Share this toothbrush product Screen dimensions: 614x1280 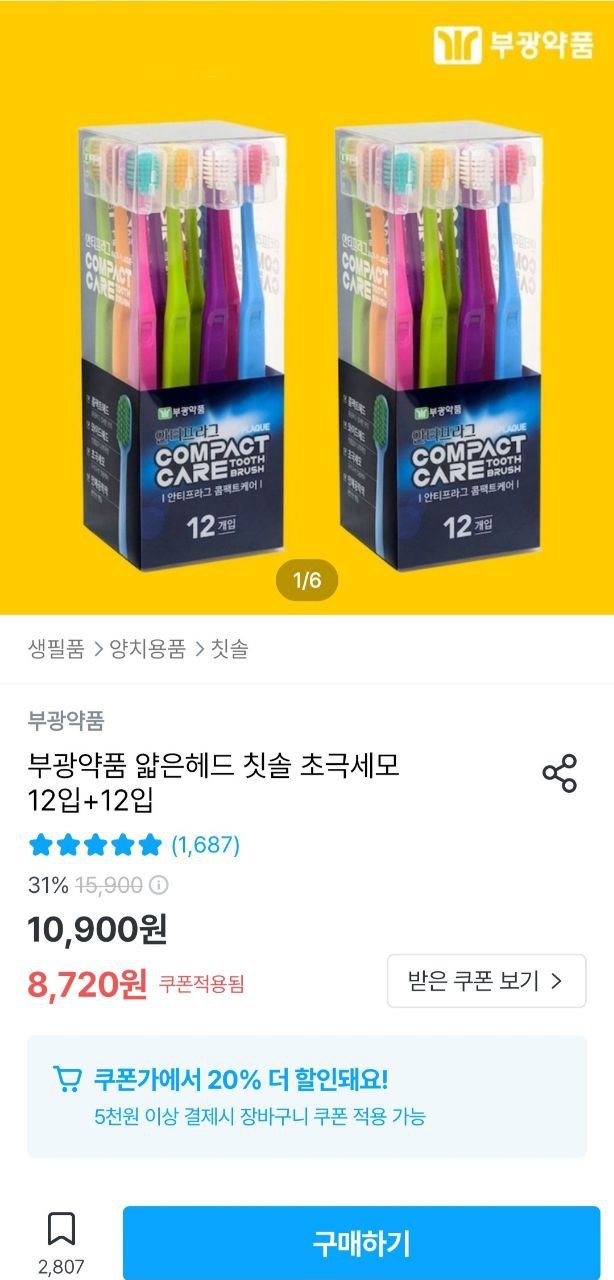pos(559,774)
